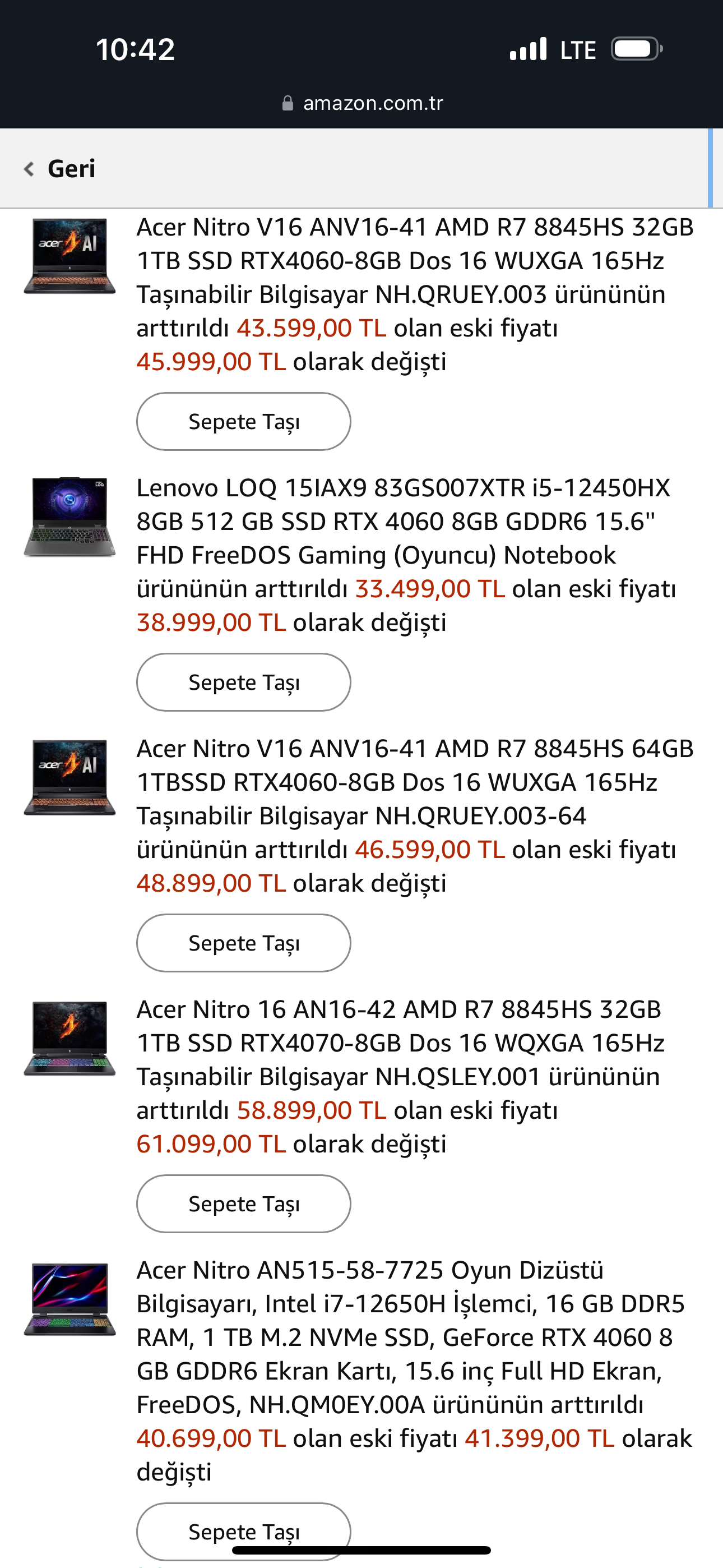Tap the amazon.com.tr address bar

click(x=363, y=103)
